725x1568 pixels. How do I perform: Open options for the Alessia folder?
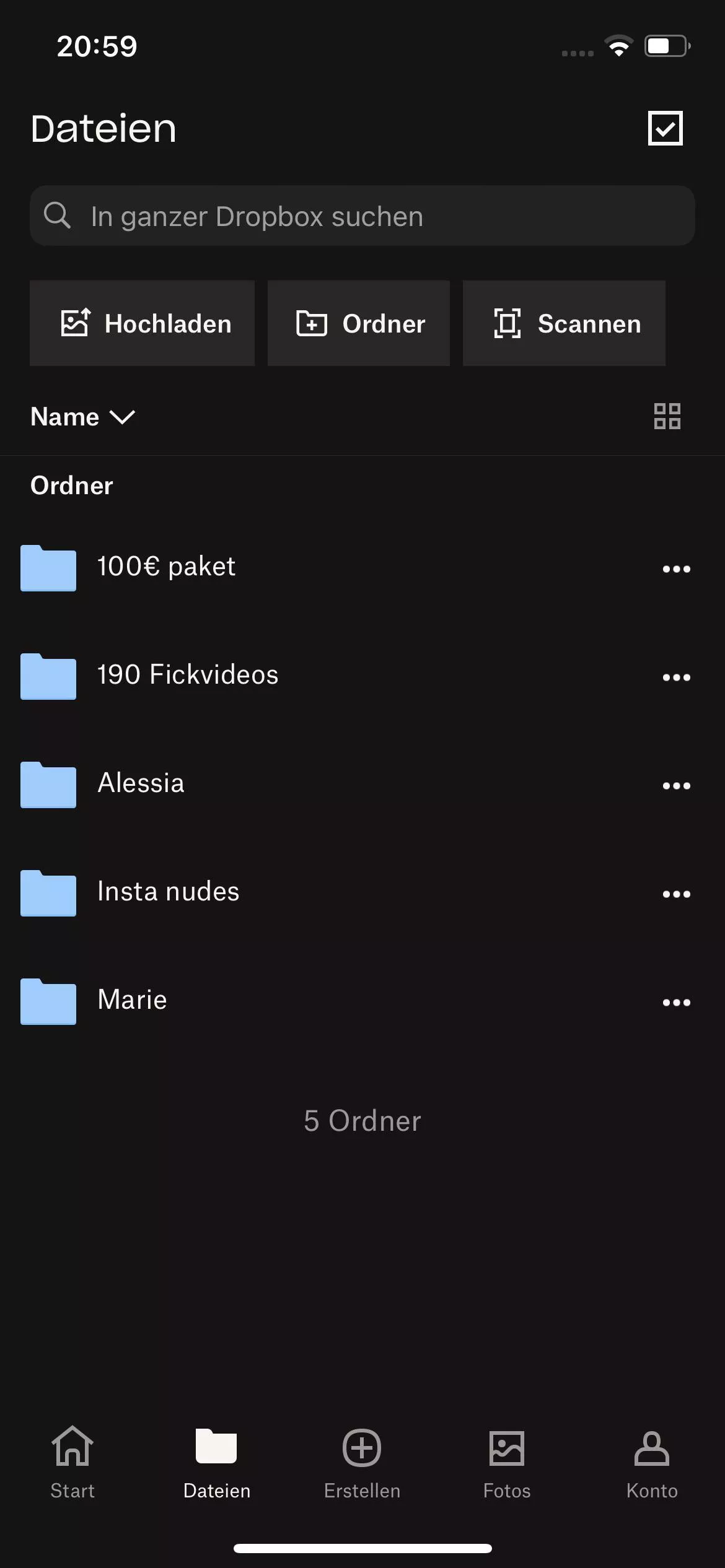(676, 786)
